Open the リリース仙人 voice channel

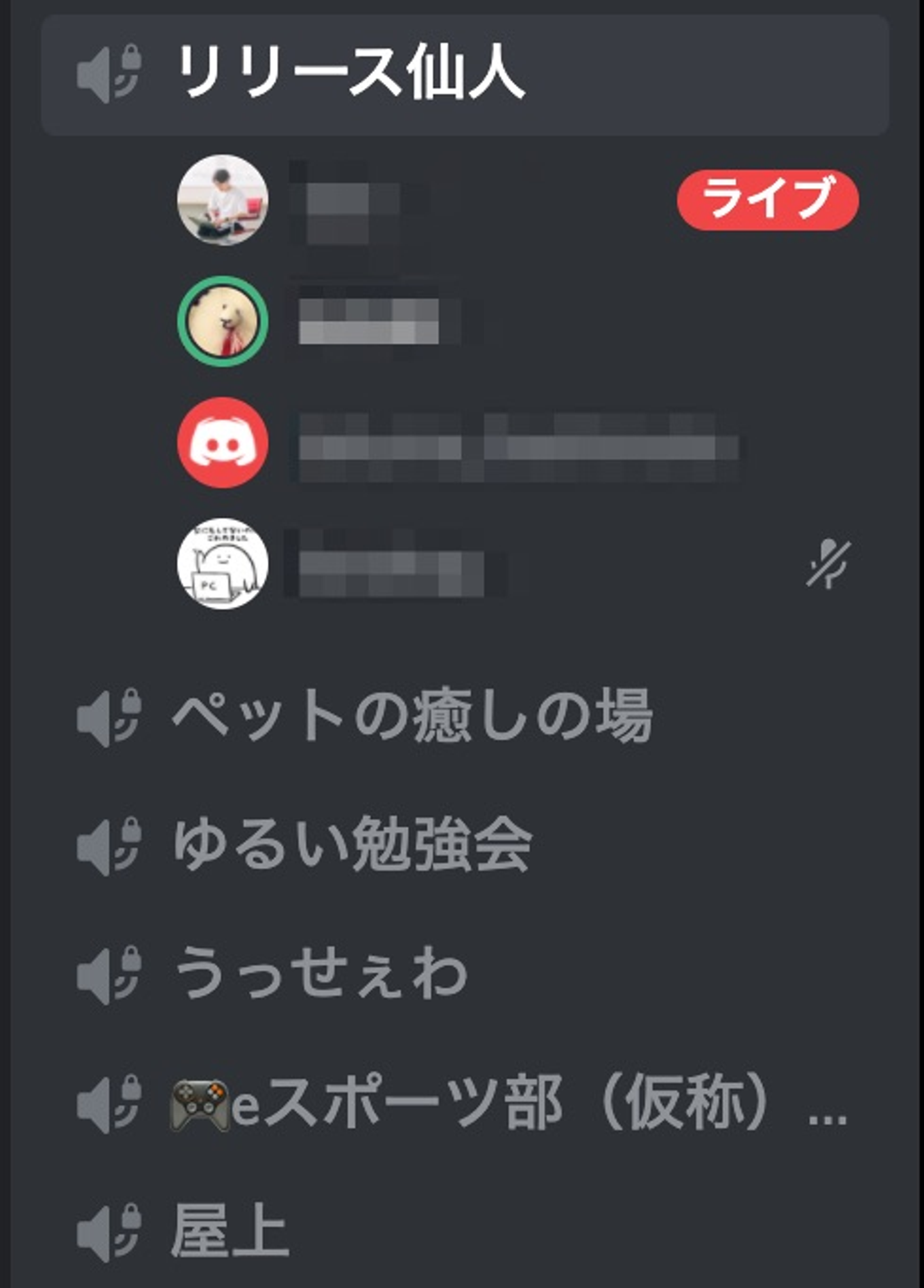350,74
